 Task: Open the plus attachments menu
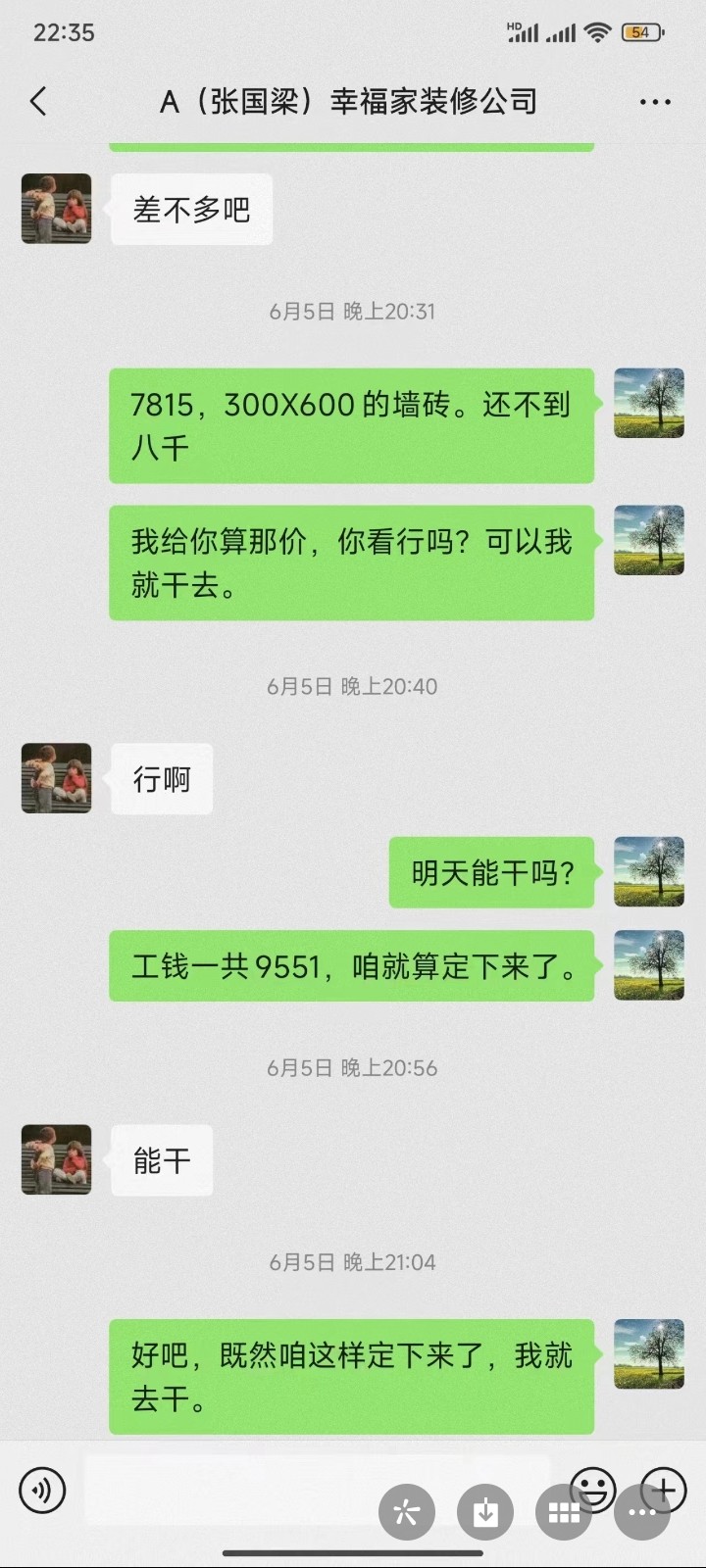(664, 1490)
